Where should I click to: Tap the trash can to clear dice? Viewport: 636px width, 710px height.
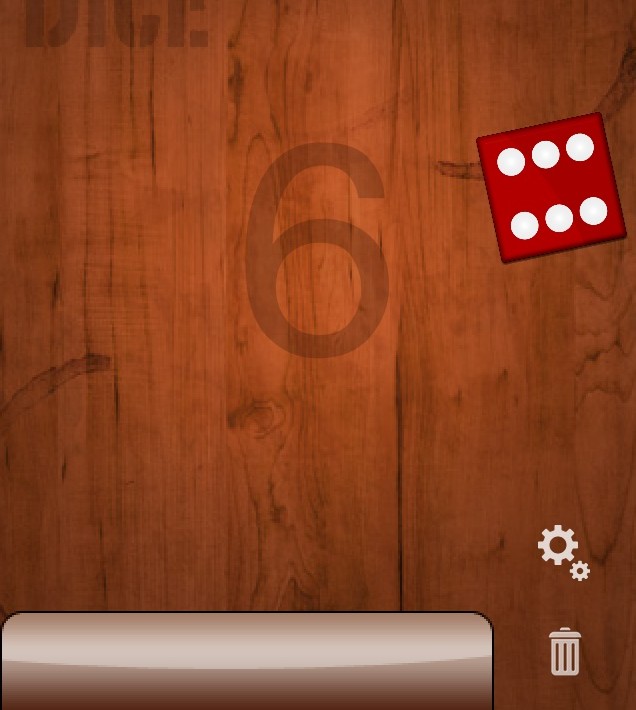click(565, 652)
